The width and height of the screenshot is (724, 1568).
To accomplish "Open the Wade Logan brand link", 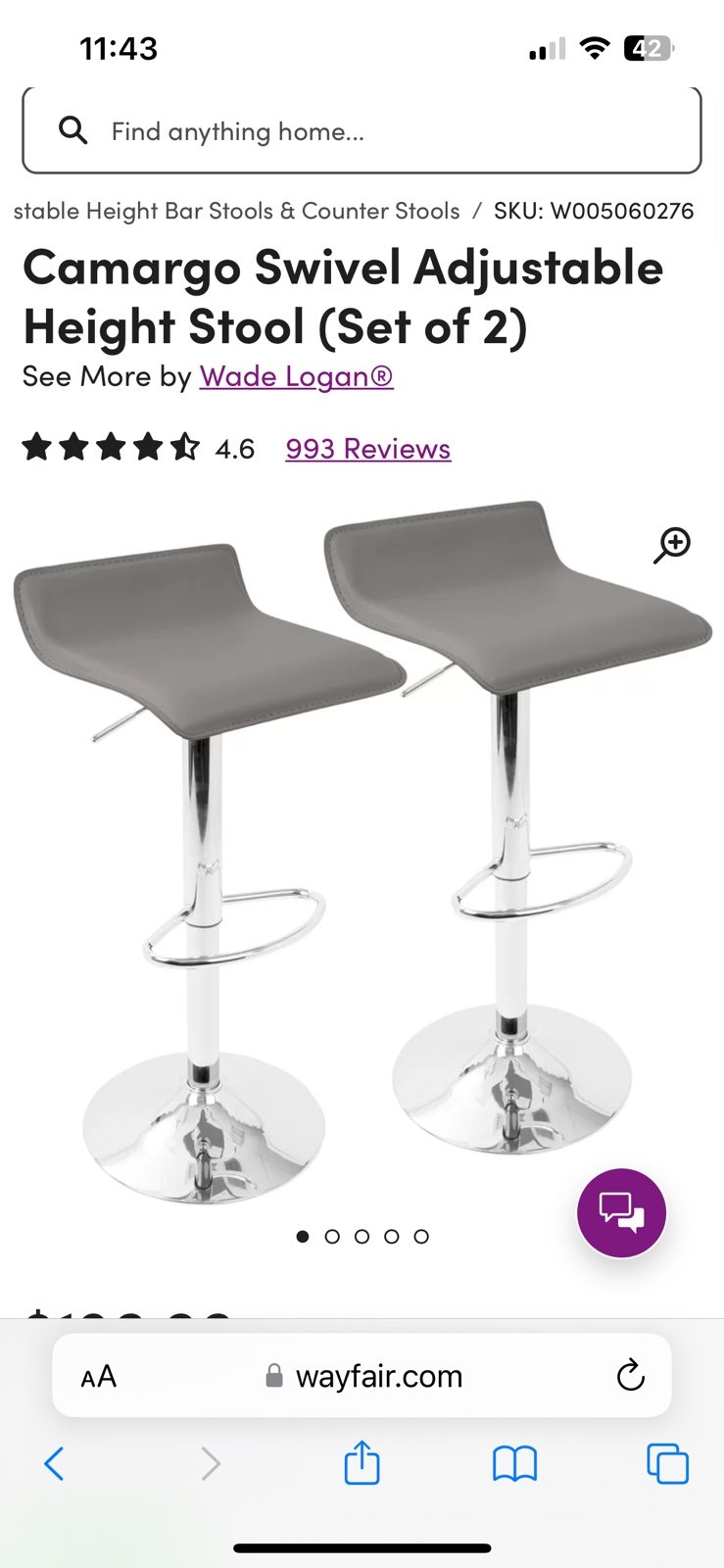I will [296, 376].
